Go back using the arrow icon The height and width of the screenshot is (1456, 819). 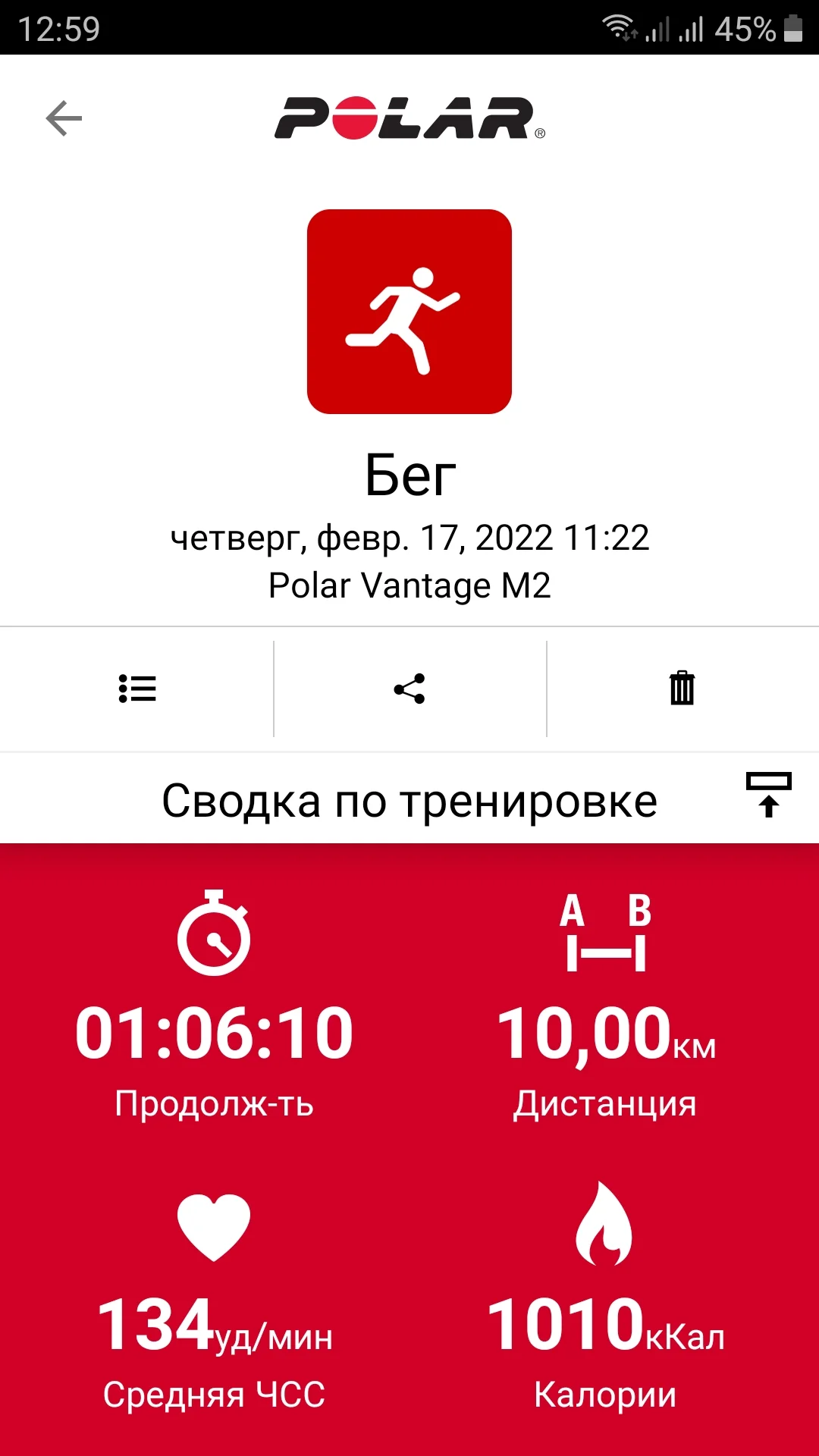64,118
